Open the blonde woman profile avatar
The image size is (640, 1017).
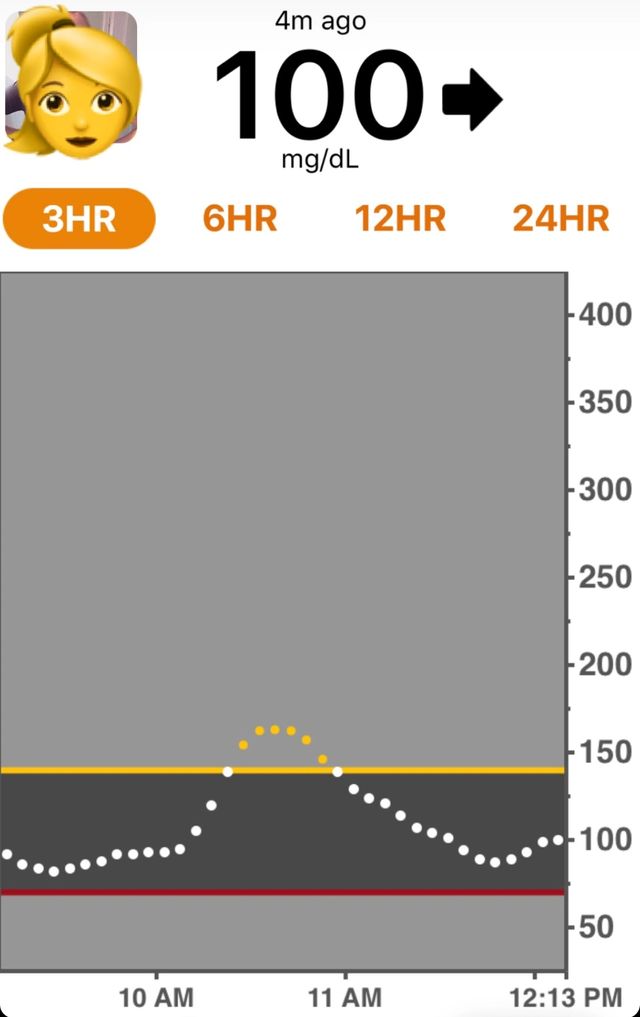72,80
